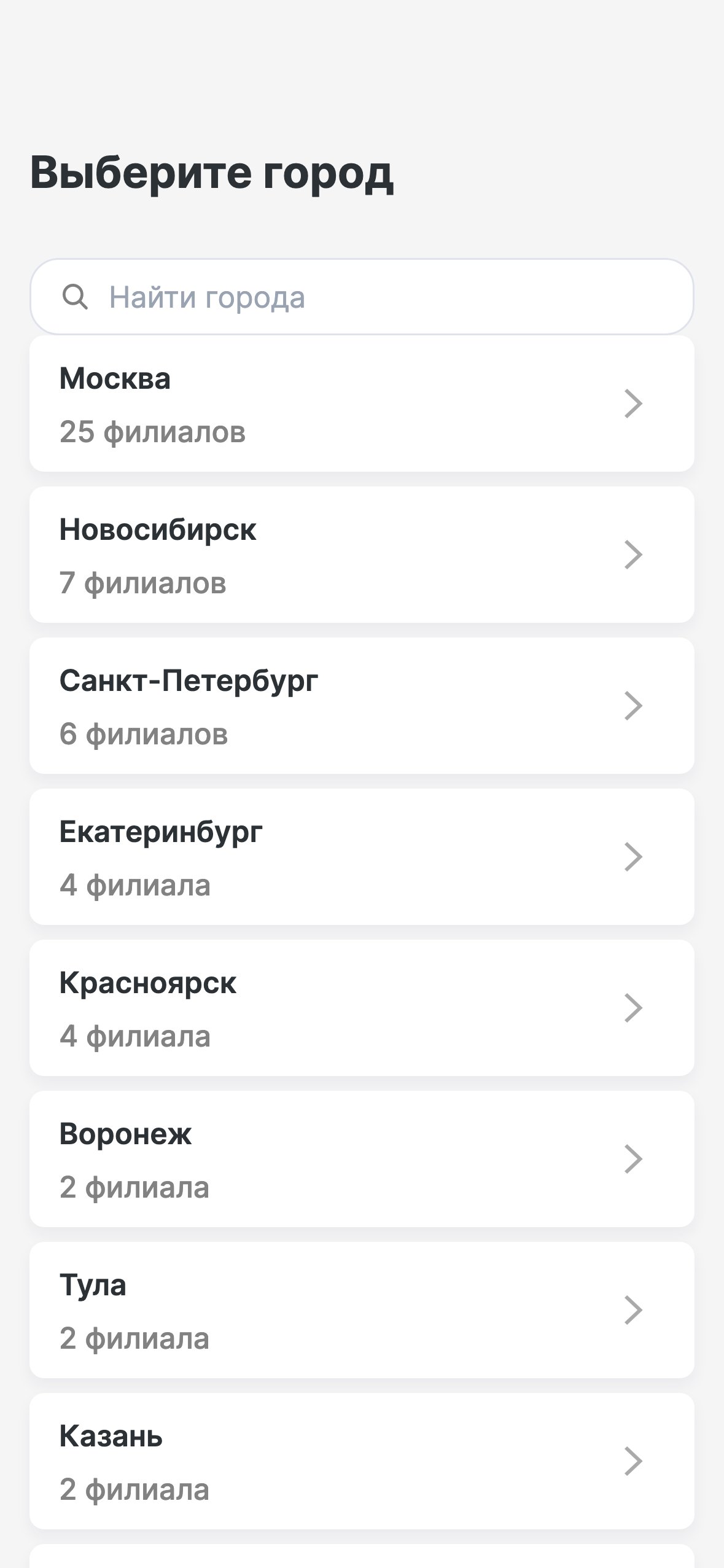The height and width of the screenshot is (1568, 724).
Task: Click the Выберите город heading
Action: 212,175
